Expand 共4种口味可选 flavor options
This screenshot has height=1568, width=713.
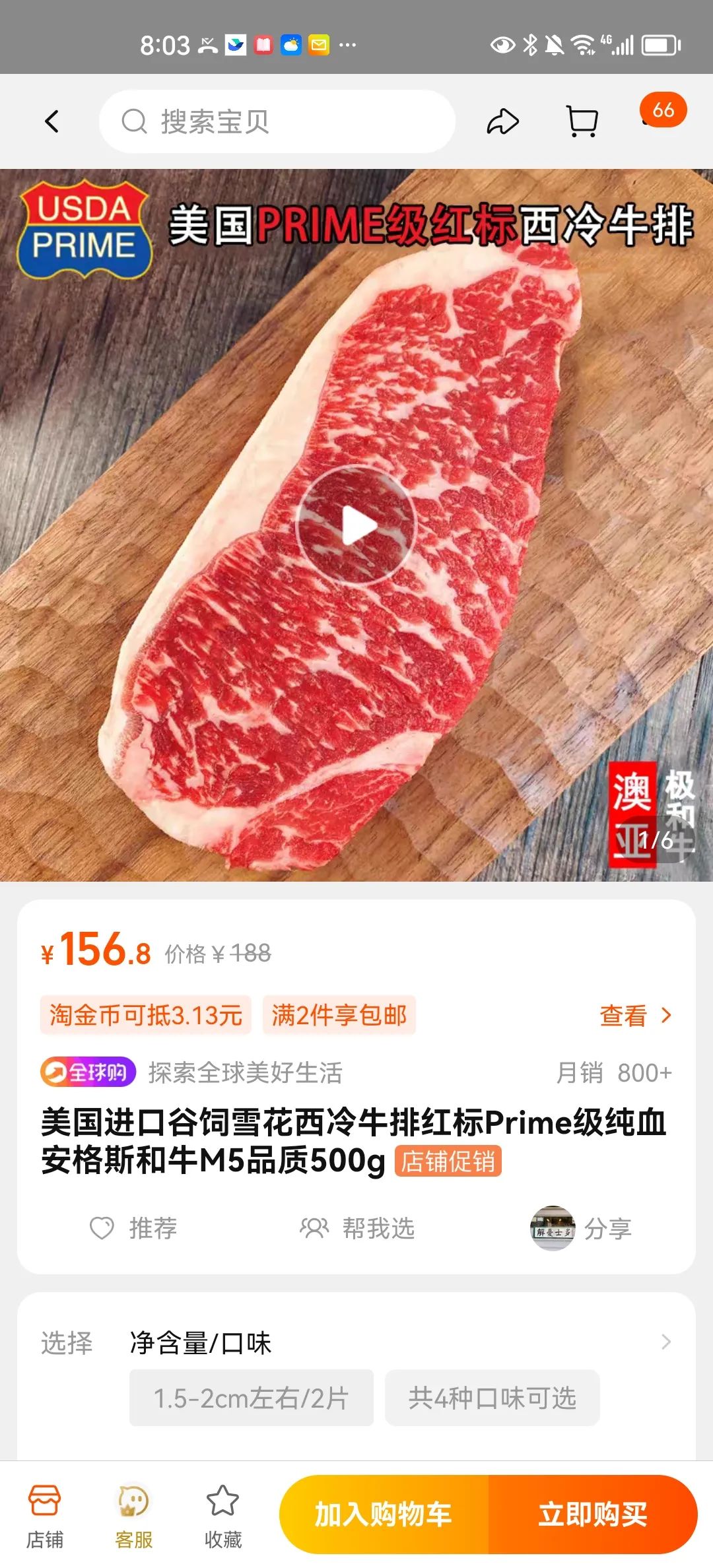click(x=492, y=1398)
